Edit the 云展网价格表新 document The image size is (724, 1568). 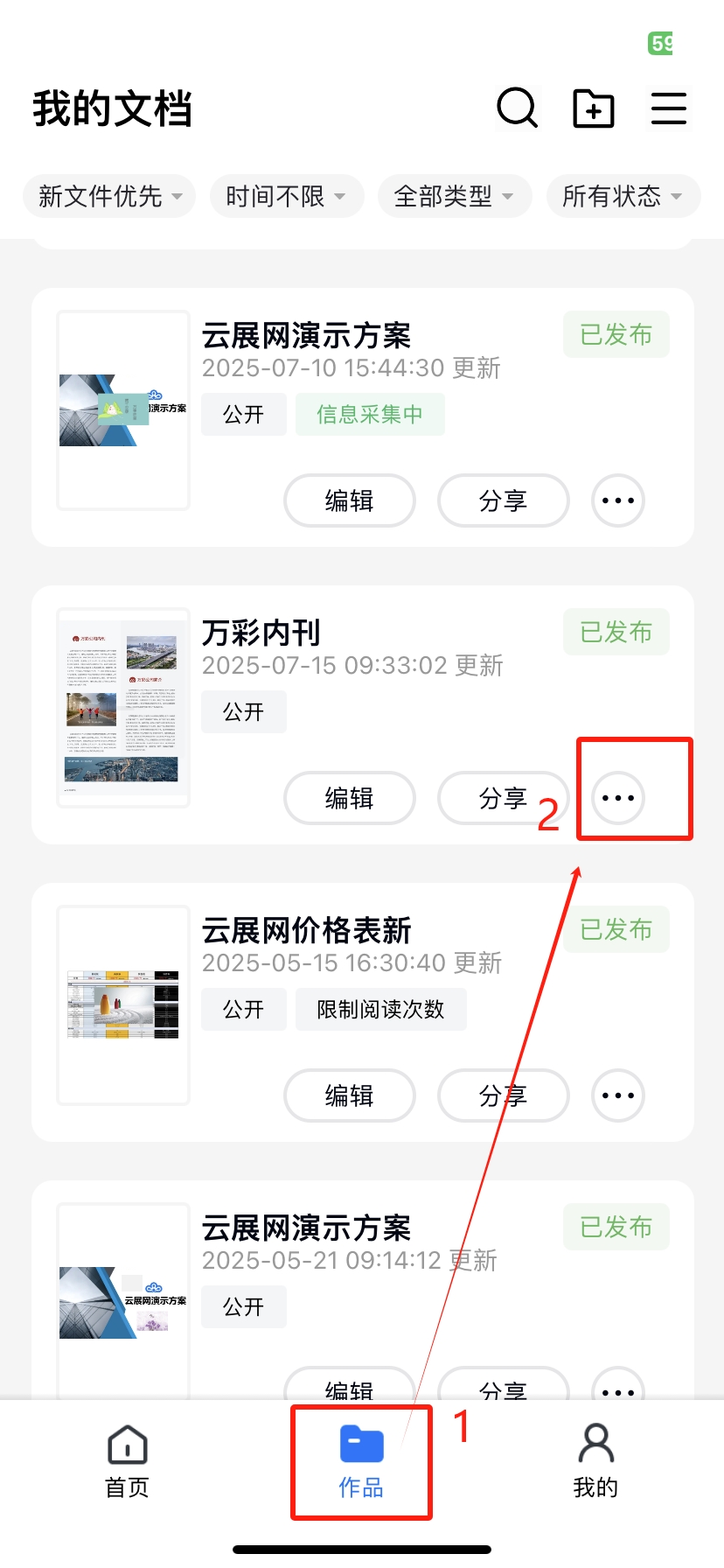tap(349, 1095)
